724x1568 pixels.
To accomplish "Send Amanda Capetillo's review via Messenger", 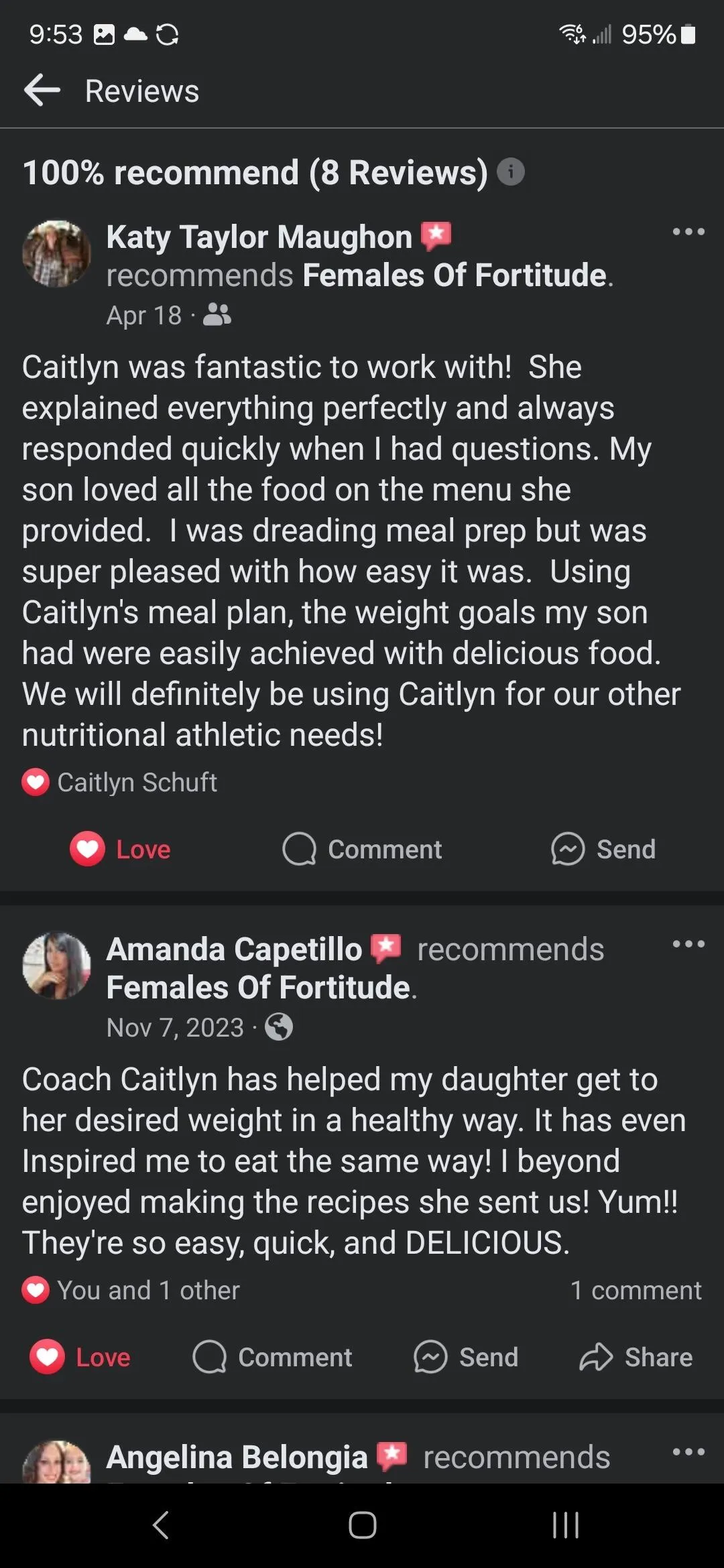I will pos(466,1357).
